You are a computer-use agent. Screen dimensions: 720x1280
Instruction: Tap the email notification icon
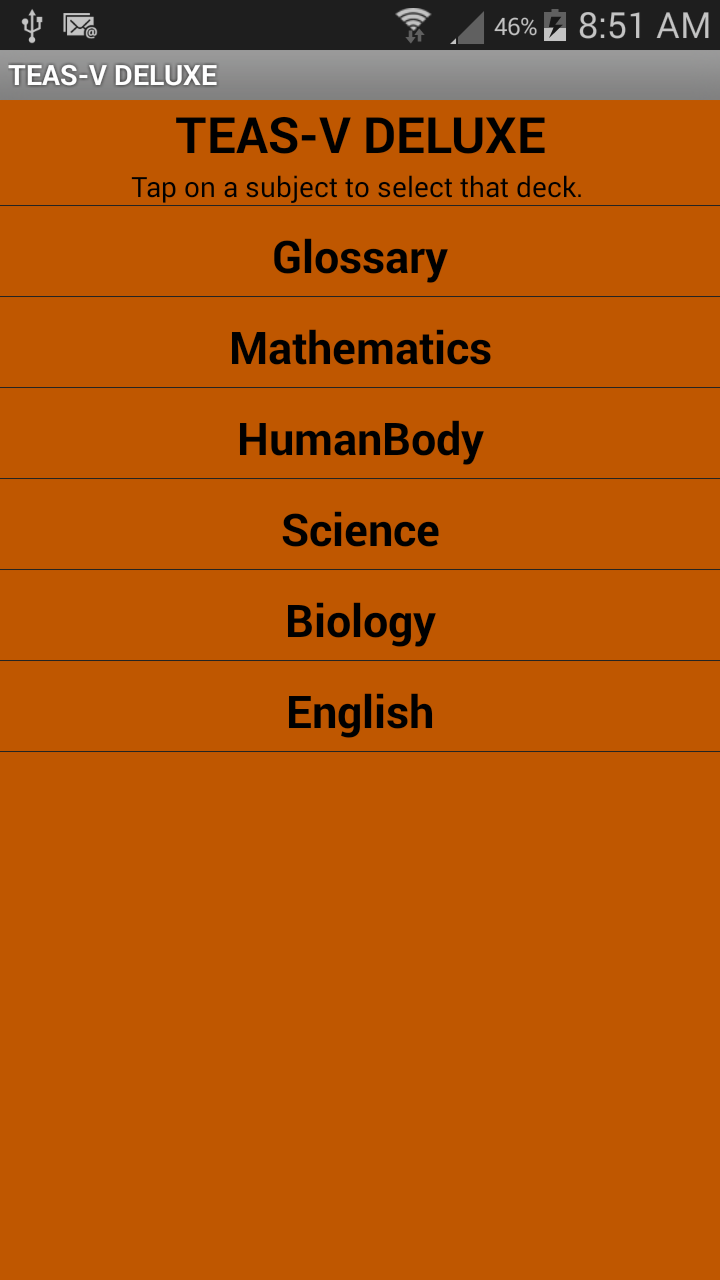[78, 24]
